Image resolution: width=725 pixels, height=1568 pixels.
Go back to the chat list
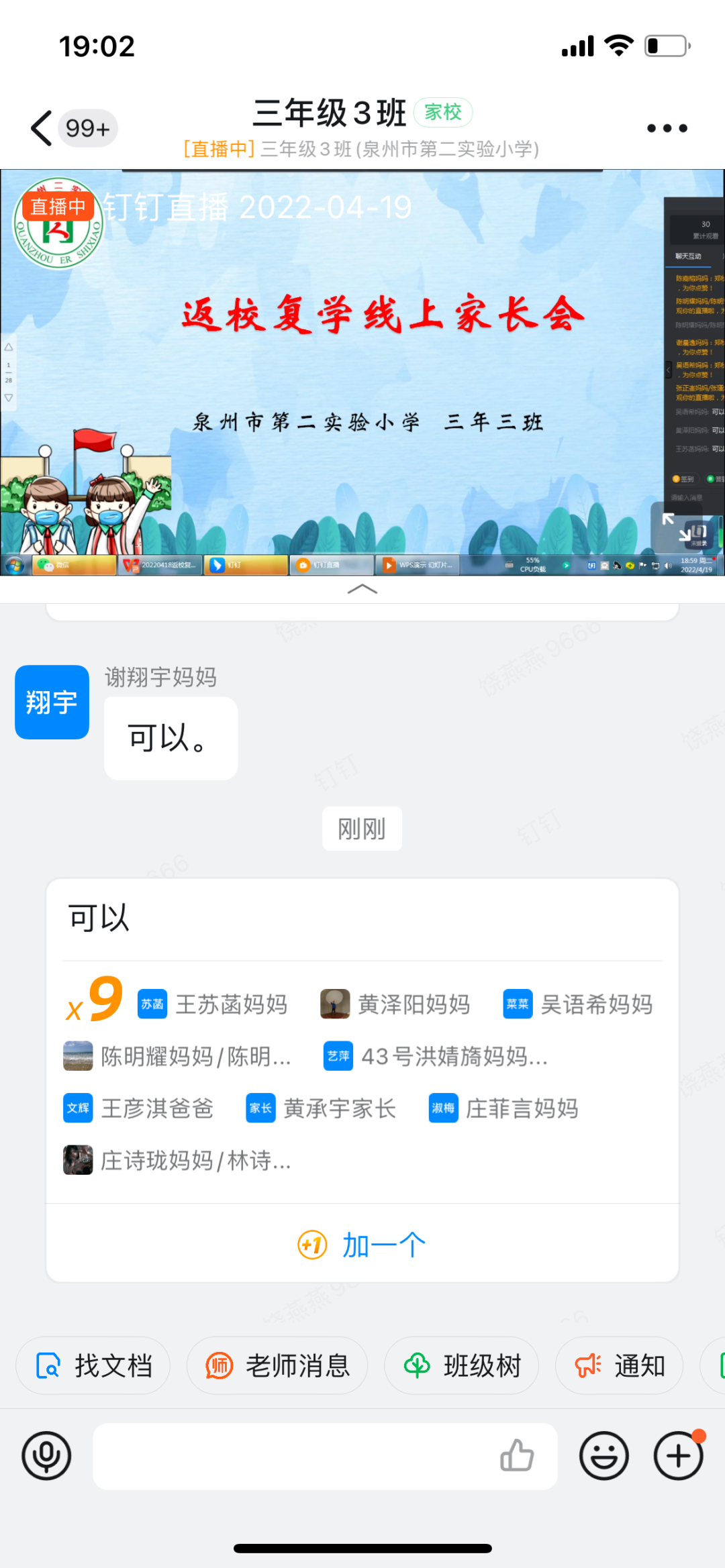(x=42, y=128)
